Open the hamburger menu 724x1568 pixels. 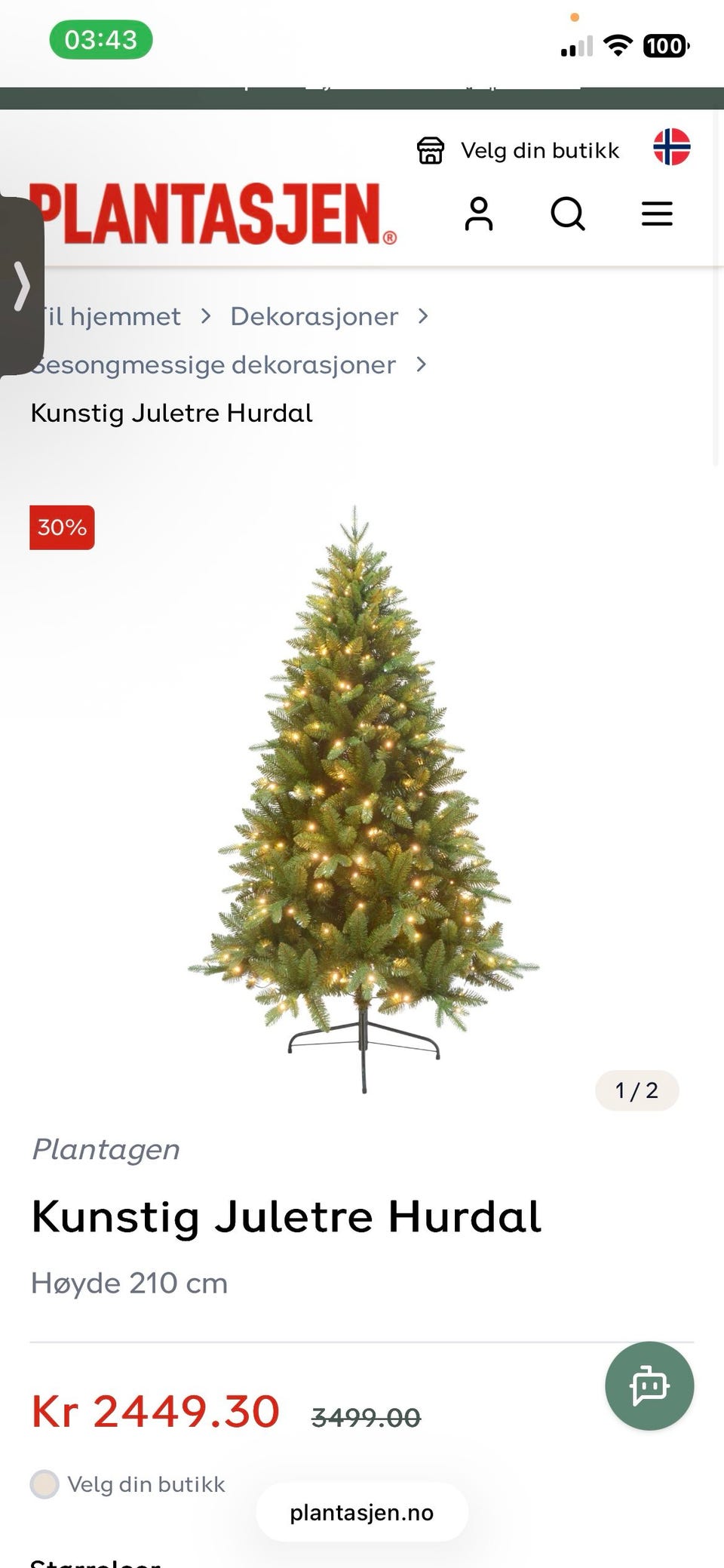click(657, 214)
